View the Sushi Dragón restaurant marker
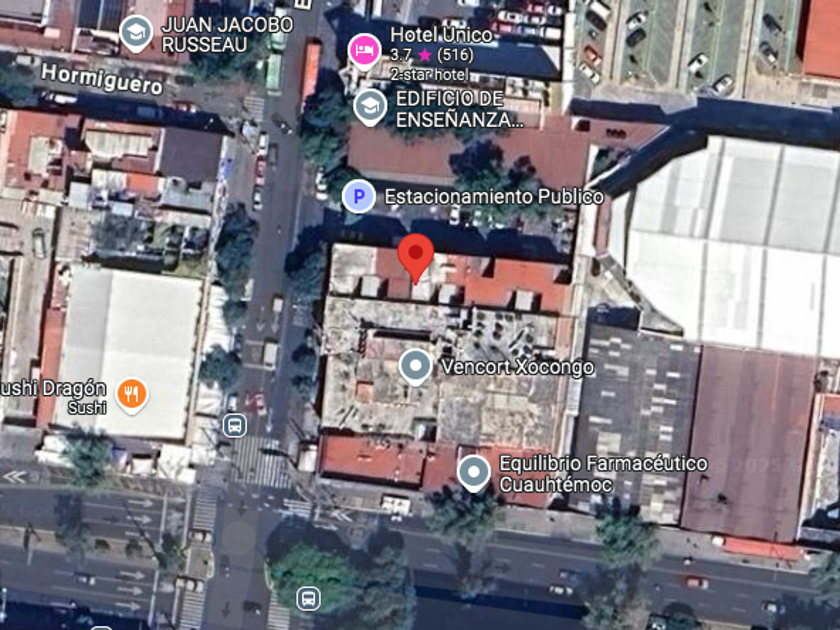The height and width of the screenshot is (630, 840). tap(132, 393)
